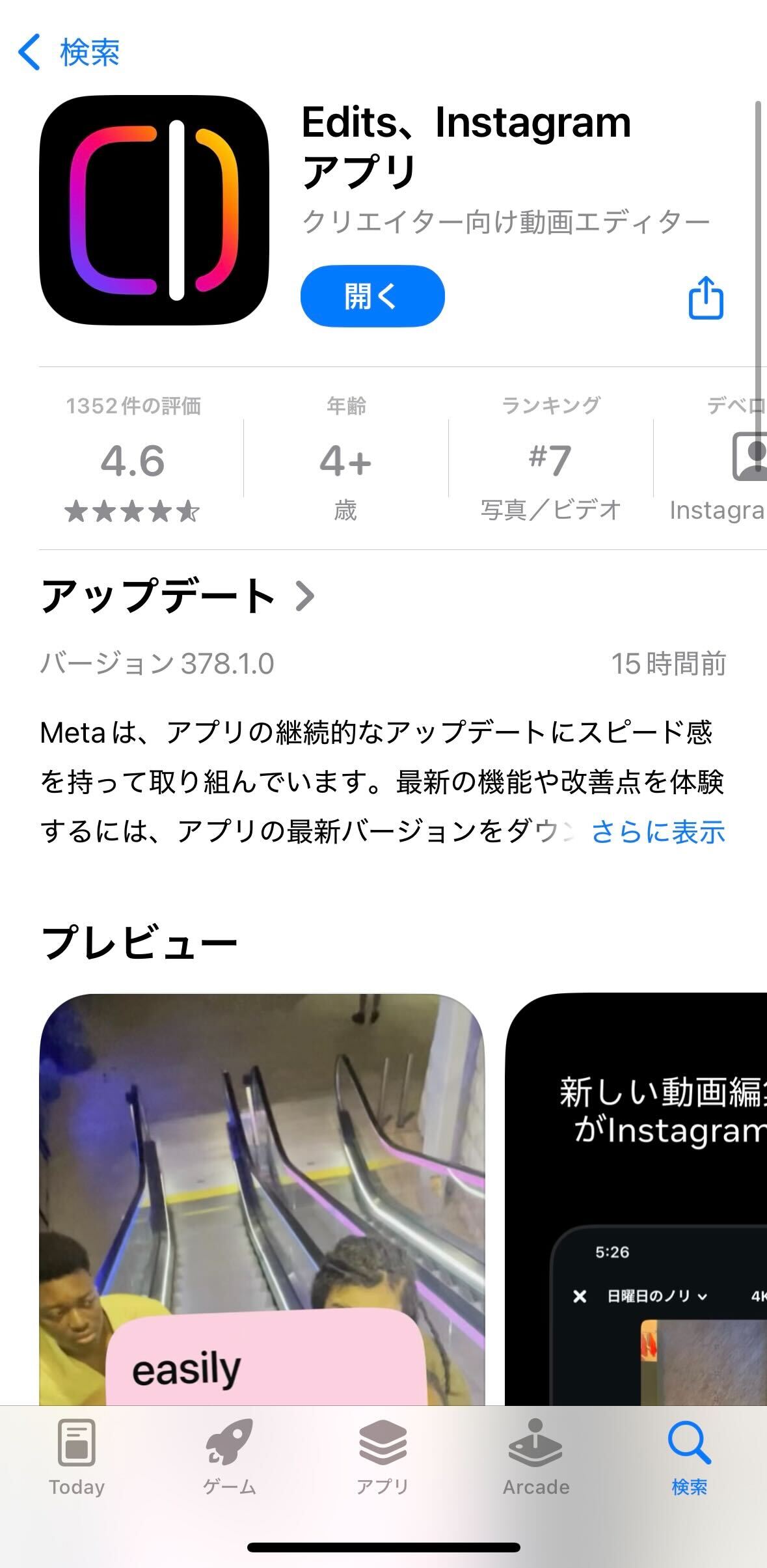Select the 検索 tab in bottom bar

689,1458
